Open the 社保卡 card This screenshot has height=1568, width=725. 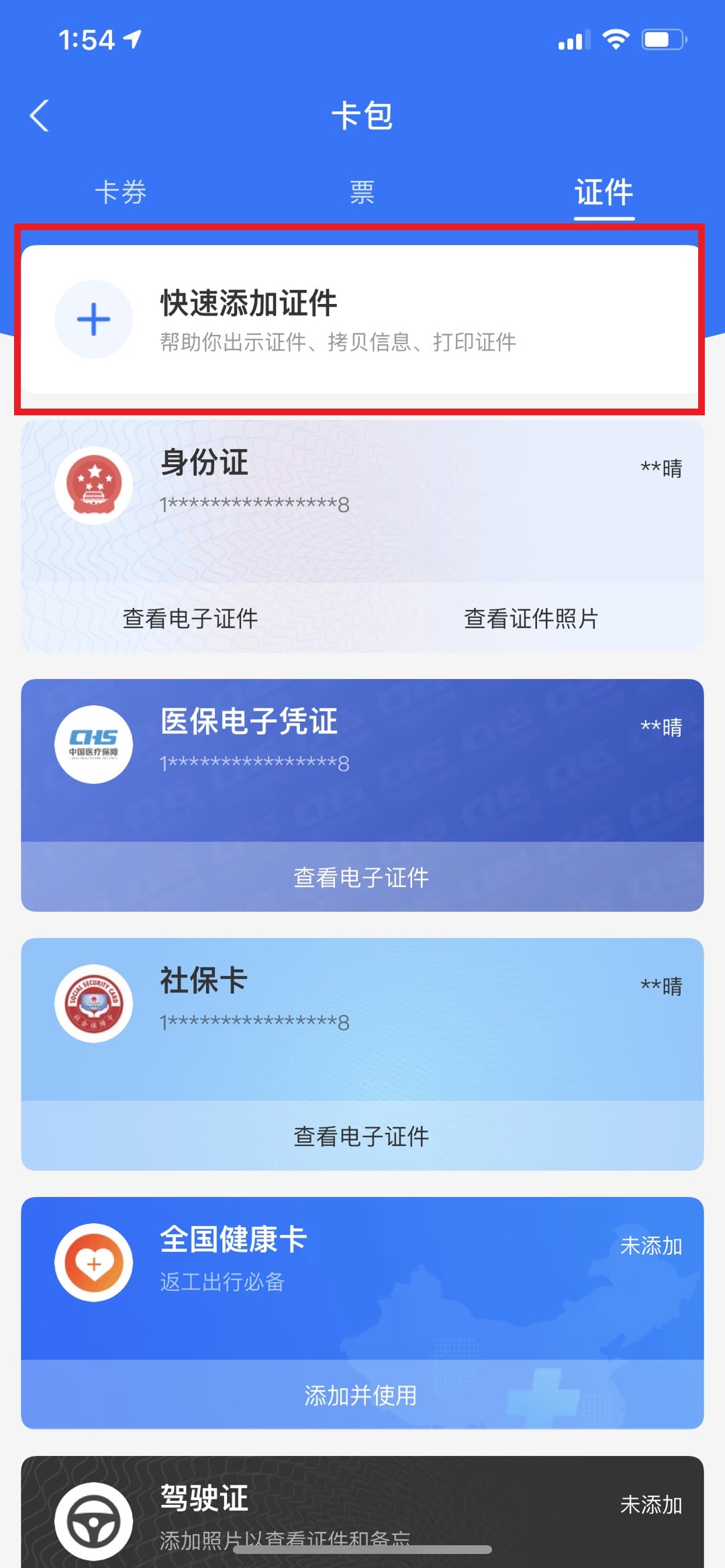[362, 1019]
